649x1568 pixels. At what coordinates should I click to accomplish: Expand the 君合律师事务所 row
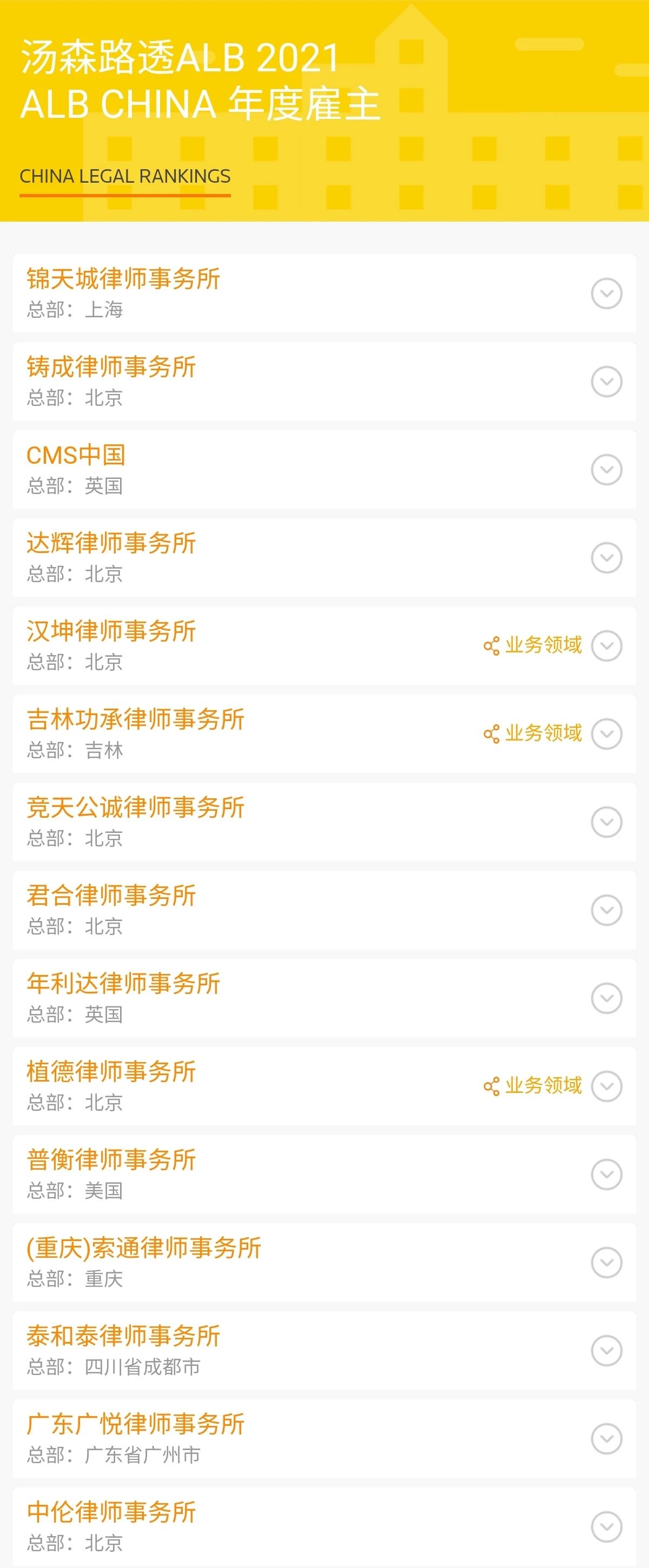point(606,910)
